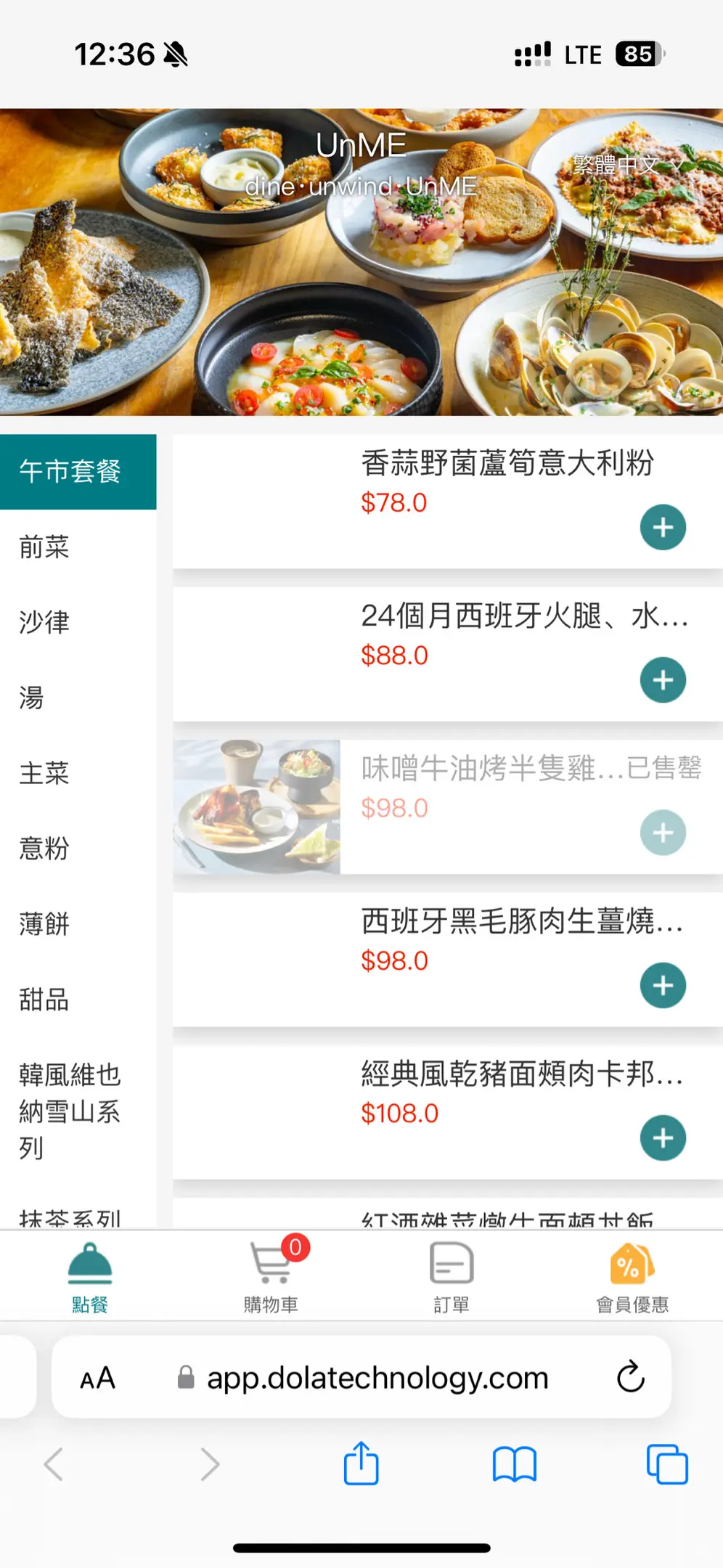Image resolution: width=723 pixels, height=1568 pixels.
Task: Add 西班牙黑毛豚肉生薑燒 to cart
Action: tap(662, 986)
